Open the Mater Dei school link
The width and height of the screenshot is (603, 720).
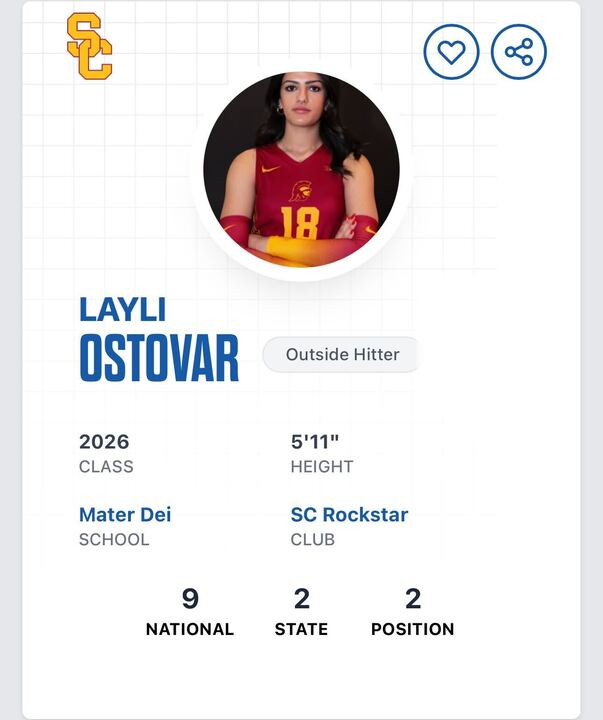[x=125, y=515]
